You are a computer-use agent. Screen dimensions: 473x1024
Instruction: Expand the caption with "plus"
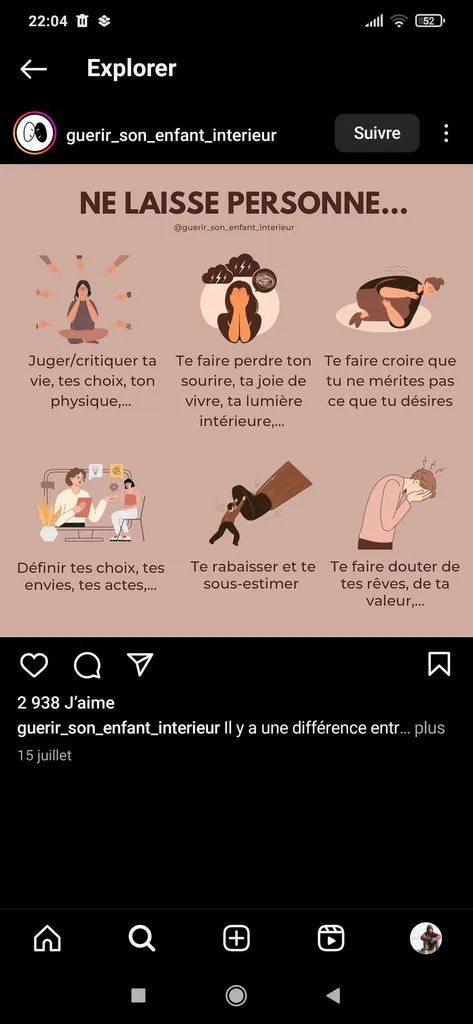(430, 728)
